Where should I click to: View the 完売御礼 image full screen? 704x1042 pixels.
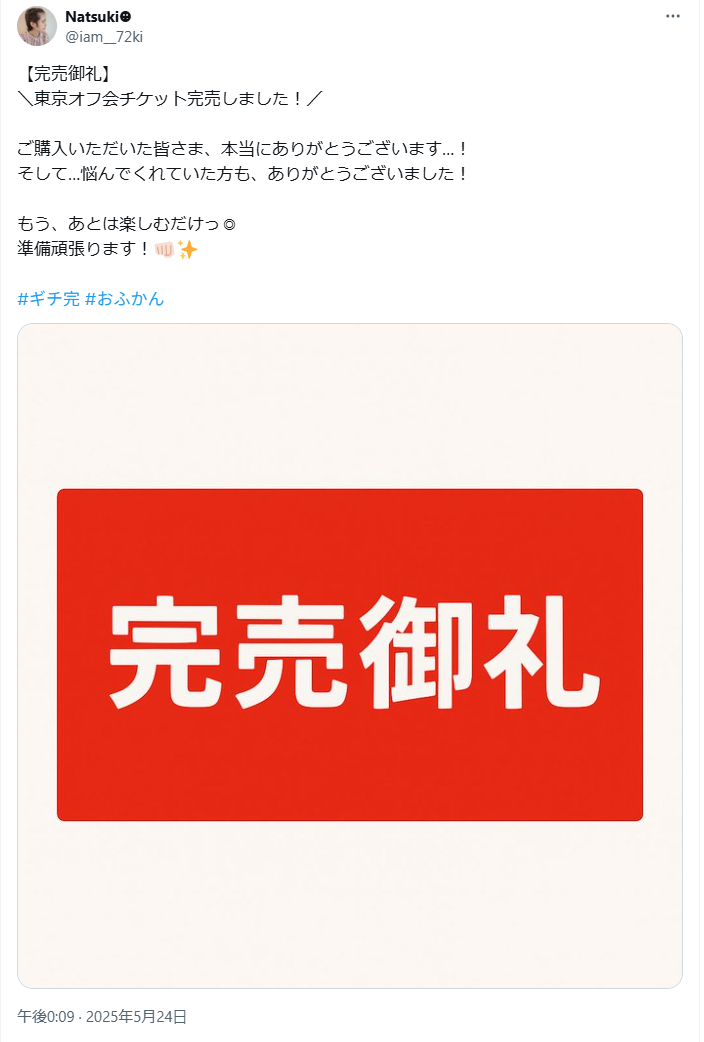[350, 655]
